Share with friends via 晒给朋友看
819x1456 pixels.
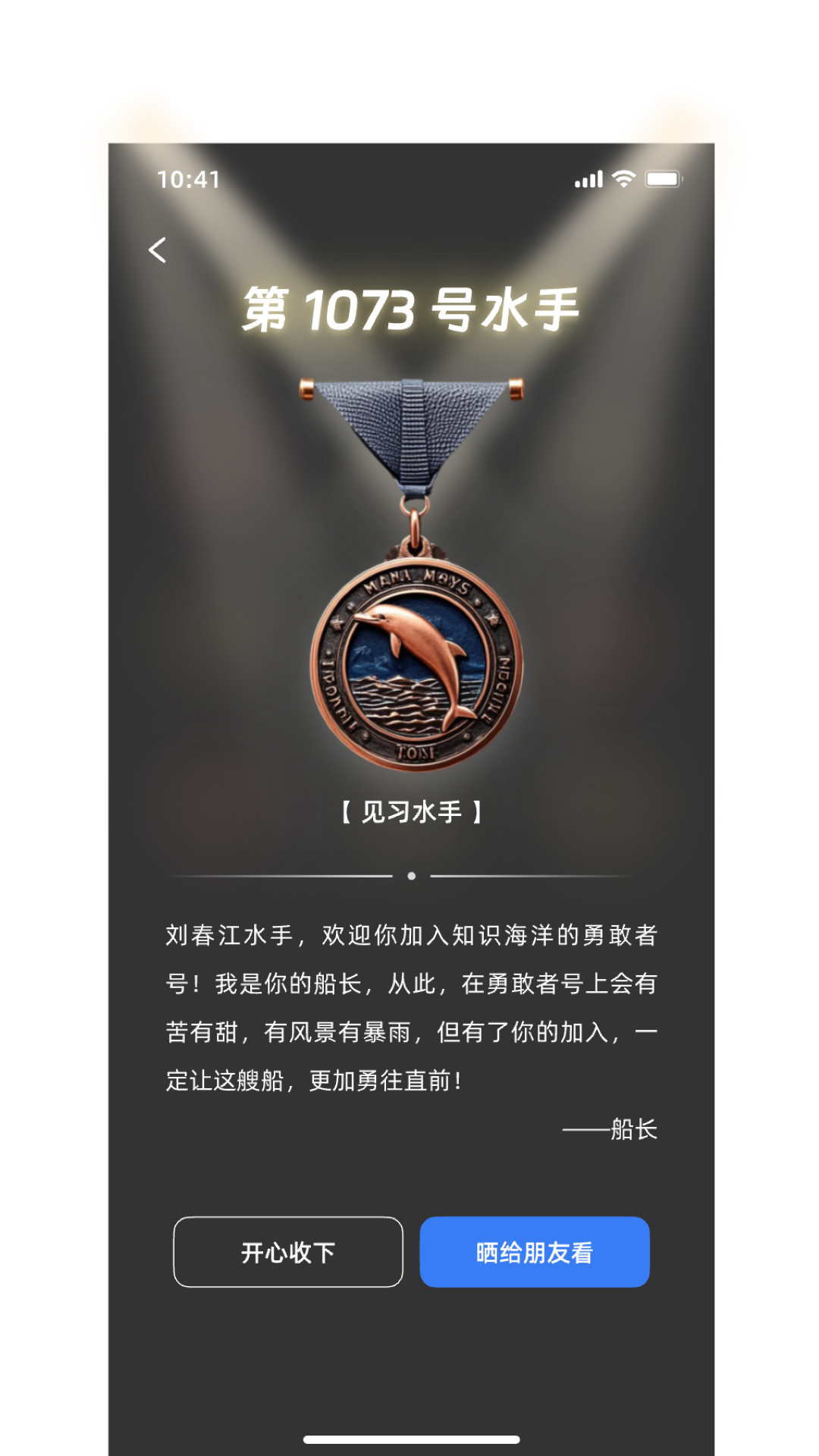(x=535, y=1252)
